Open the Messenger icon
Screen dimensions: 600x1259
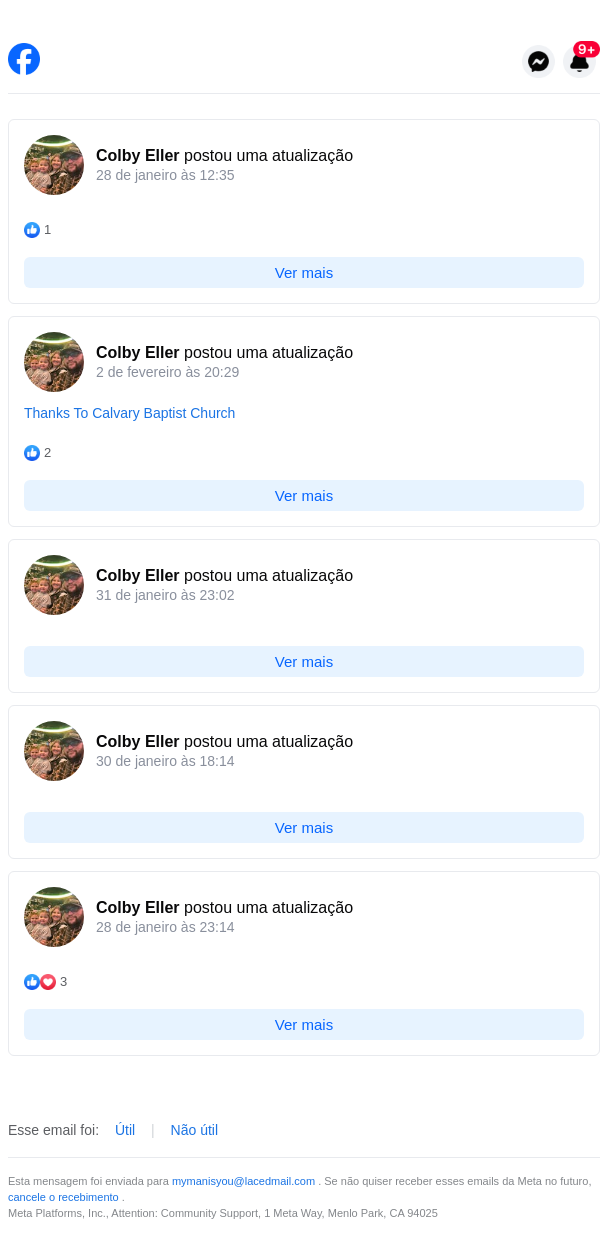click(x=538, y=61)
